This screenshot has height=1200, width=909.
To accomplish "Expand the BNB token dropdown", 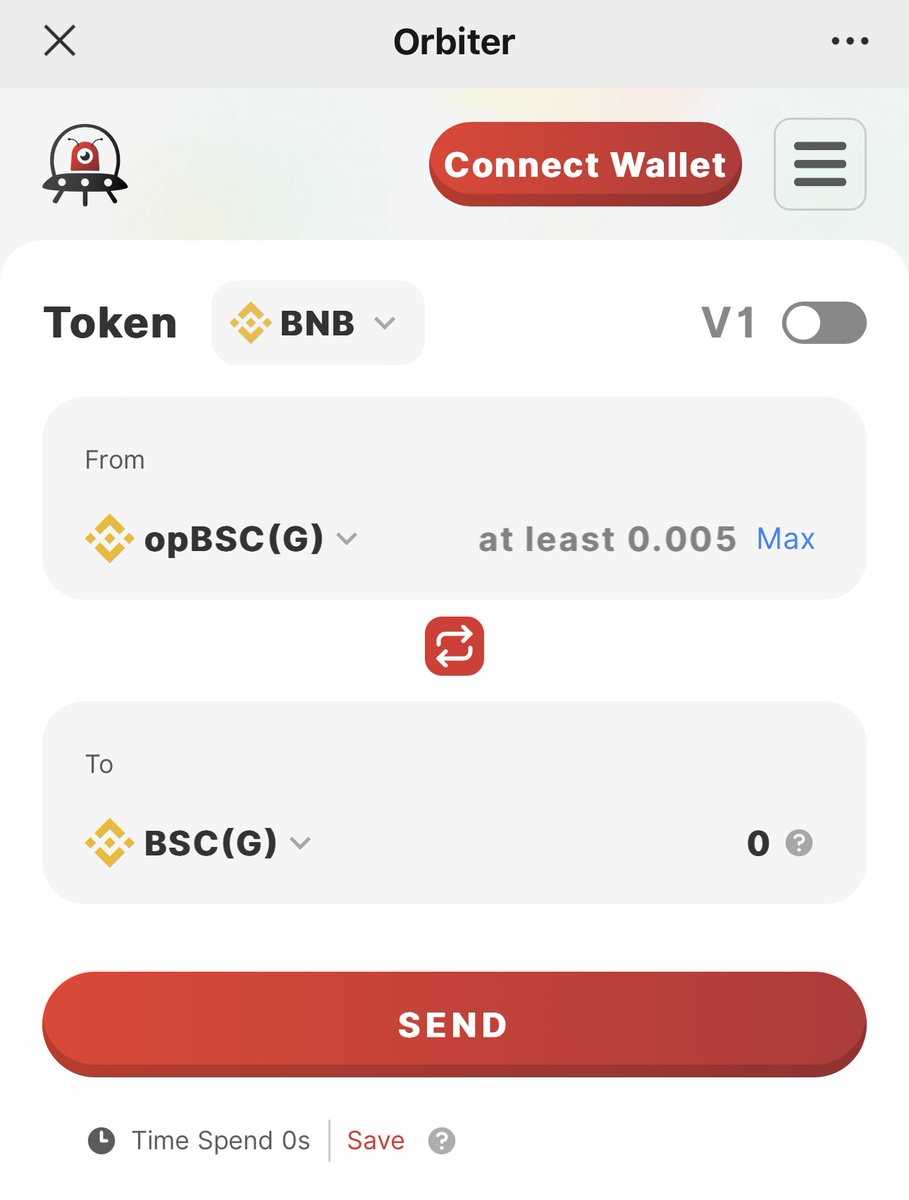I will pos(318,323).
